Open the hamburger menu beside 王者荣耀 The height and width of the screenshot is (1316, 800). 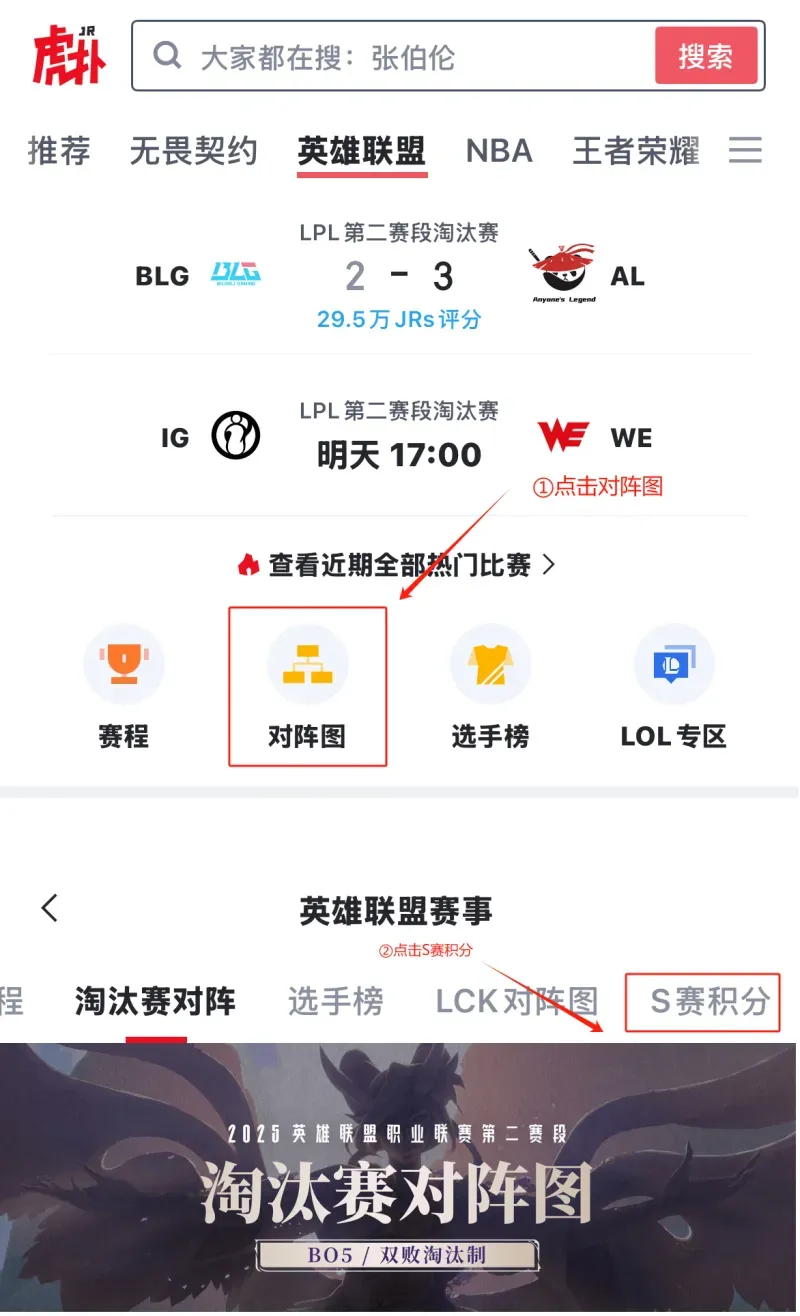pos(744,151)
